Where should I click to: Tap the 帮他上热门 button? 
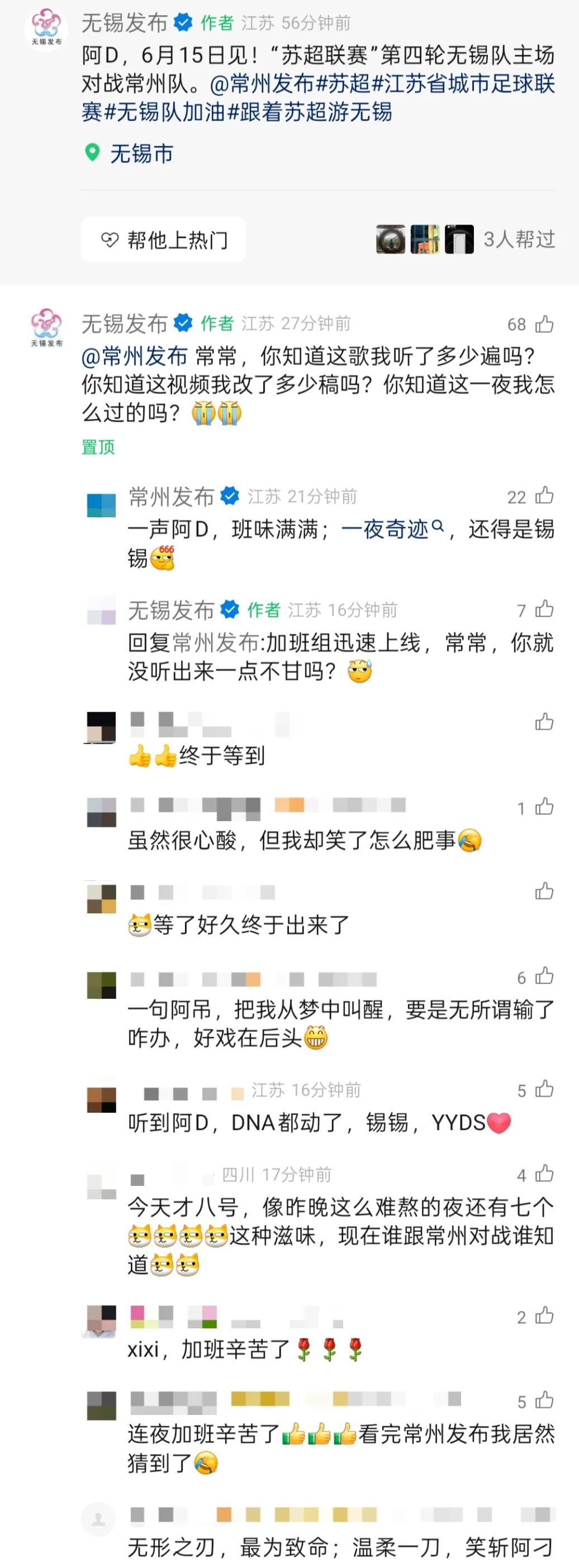click(x=163, y=239)
